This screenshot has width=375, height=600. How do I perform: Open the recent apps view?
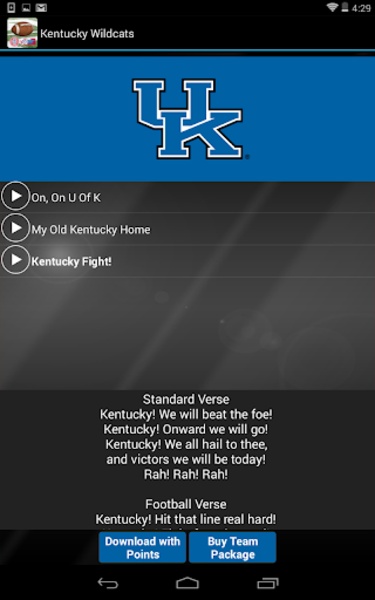point(267,583)
